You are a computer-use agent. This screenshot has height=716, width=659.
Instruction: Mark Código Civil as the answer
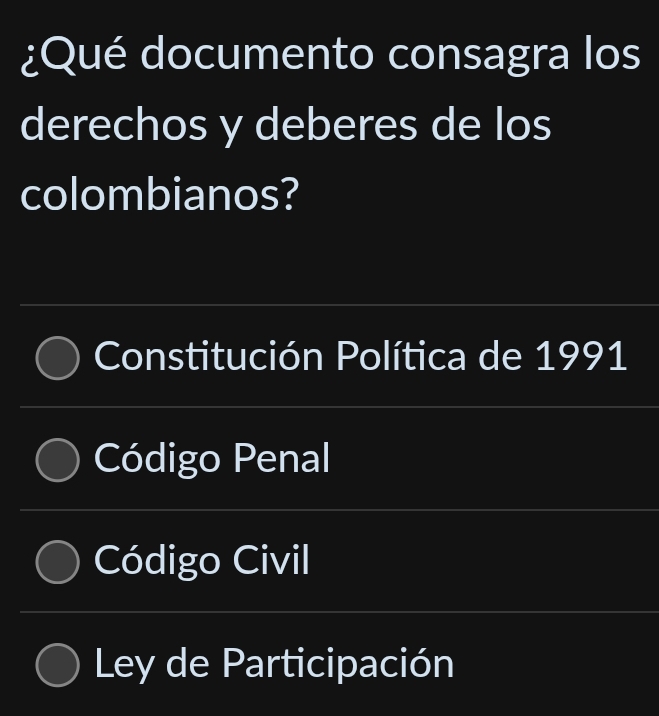tap(58, 562)
